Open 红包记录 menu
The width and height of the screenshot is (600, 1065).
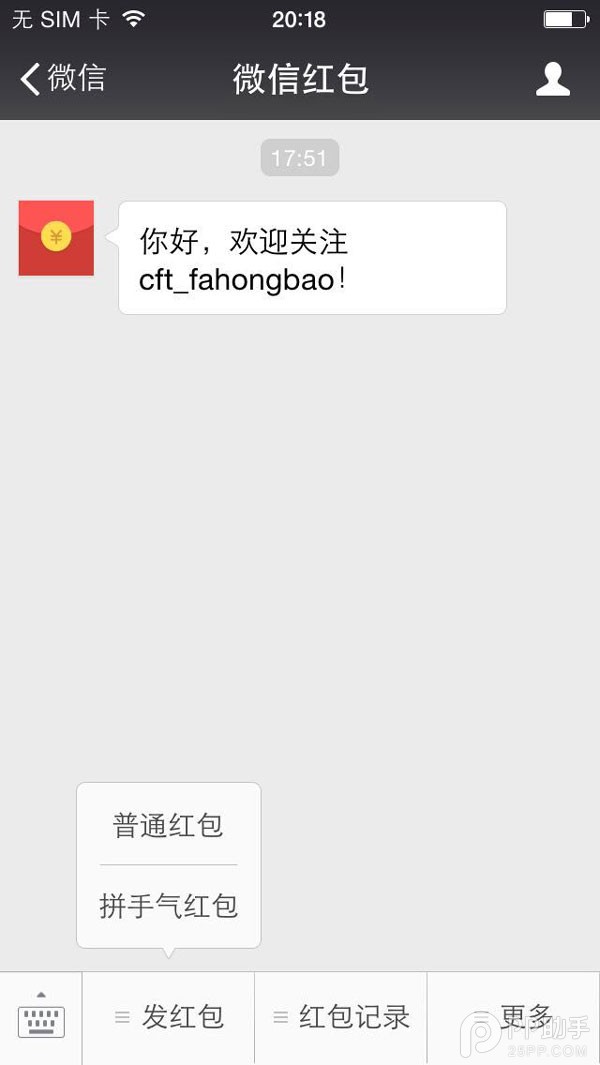[341, 1017]
